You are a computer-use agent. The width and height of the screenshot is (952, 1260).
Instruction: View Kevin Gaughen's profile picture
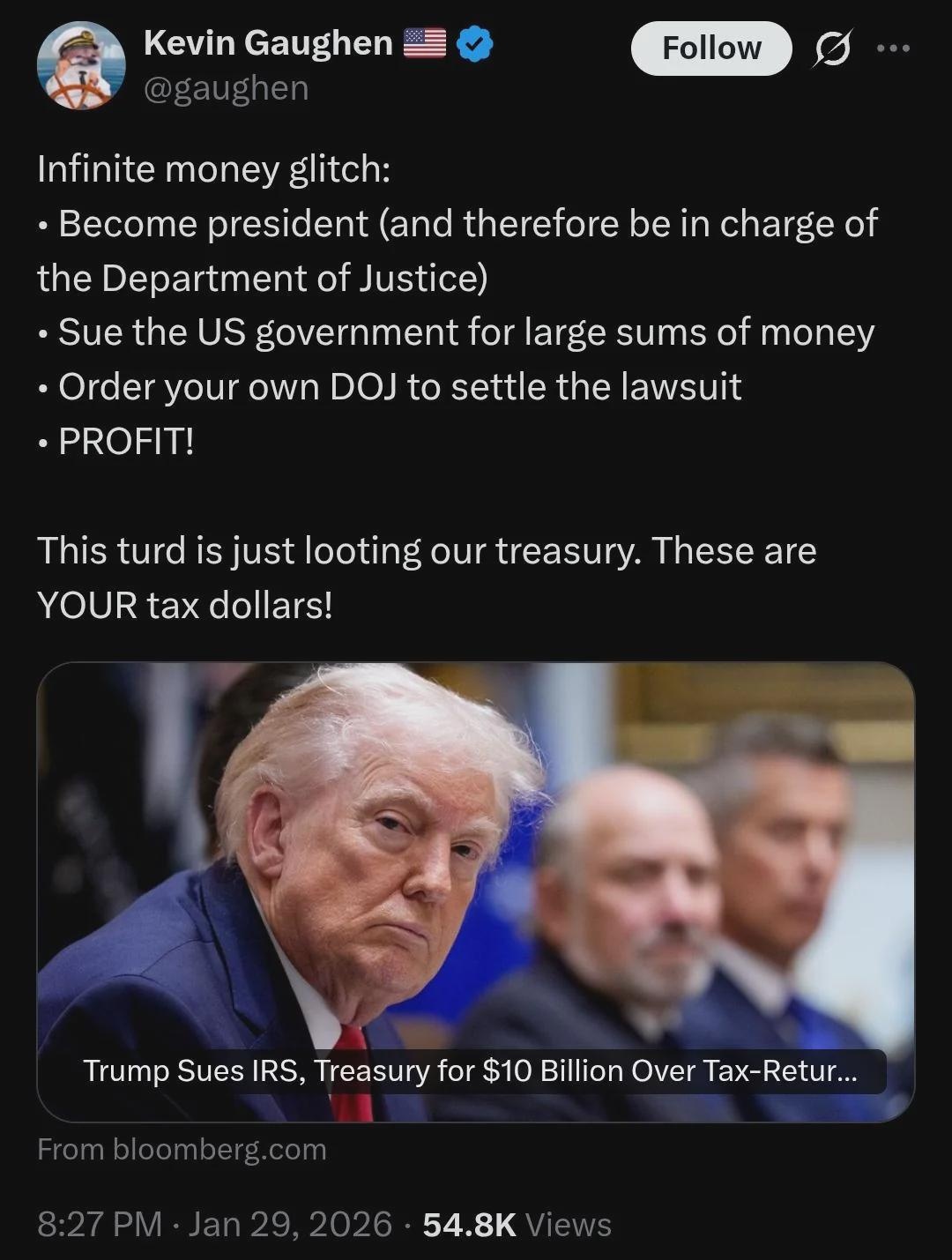(80, 66)
